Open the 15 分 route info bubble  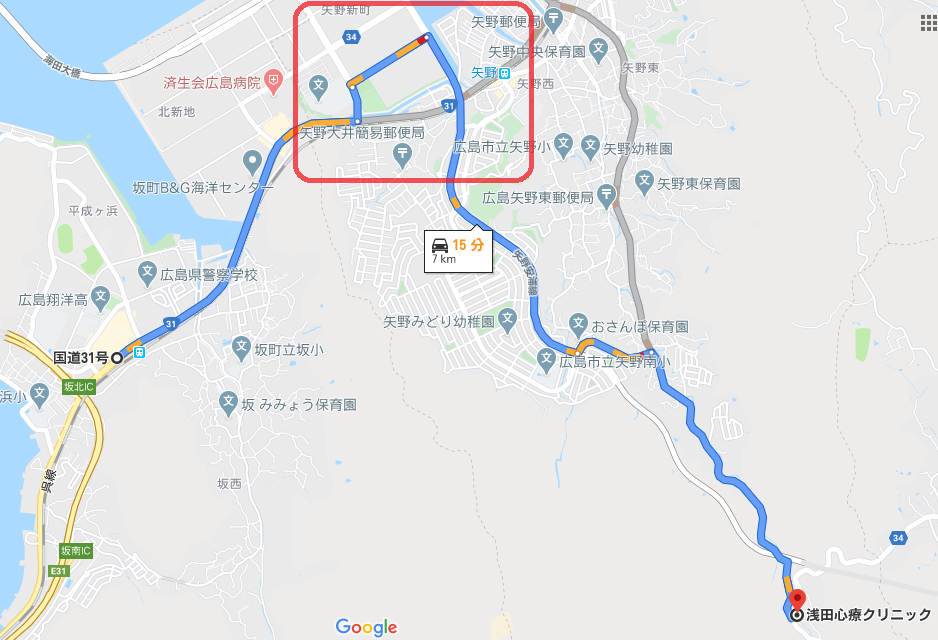pos(459,250)
